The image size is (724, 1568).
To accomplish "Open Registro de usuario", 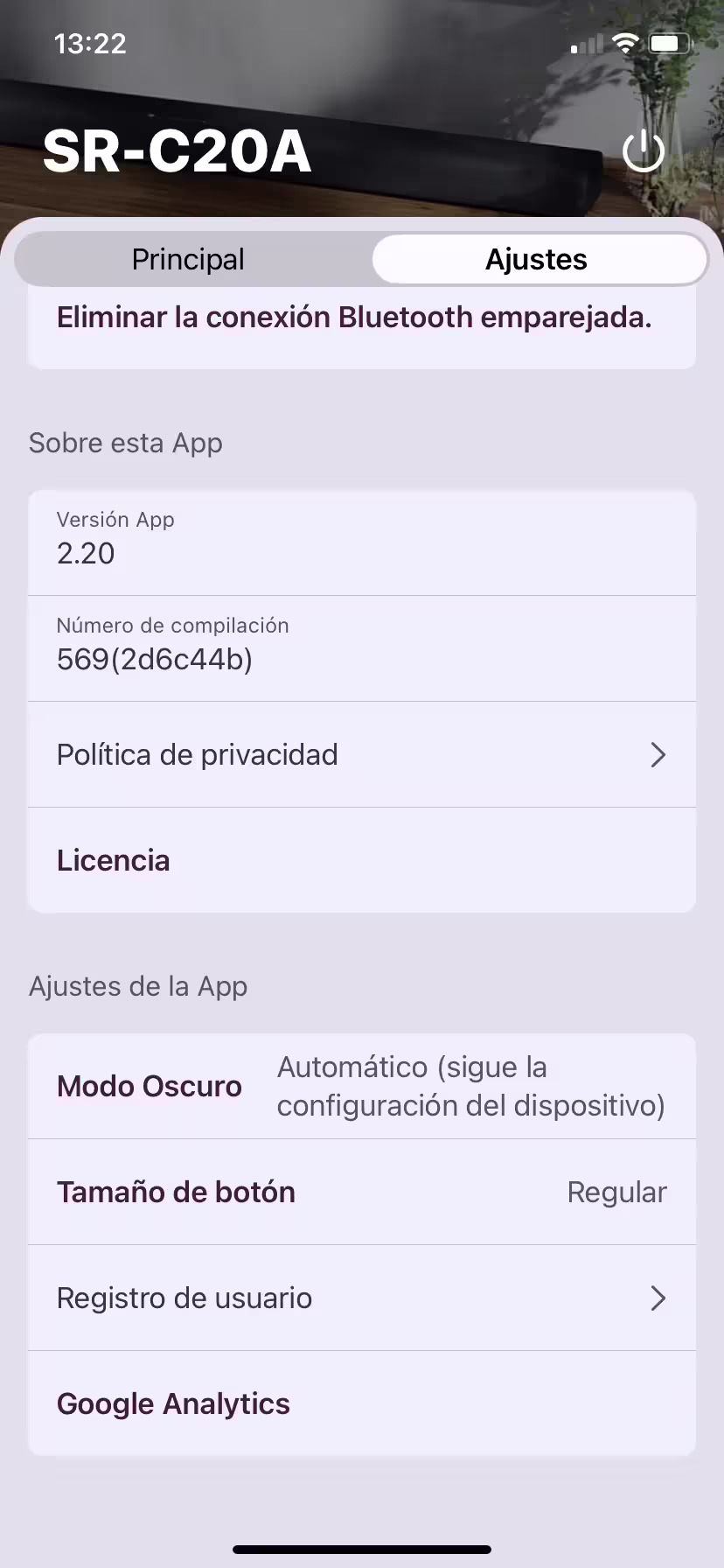I will coord(362,1298).
